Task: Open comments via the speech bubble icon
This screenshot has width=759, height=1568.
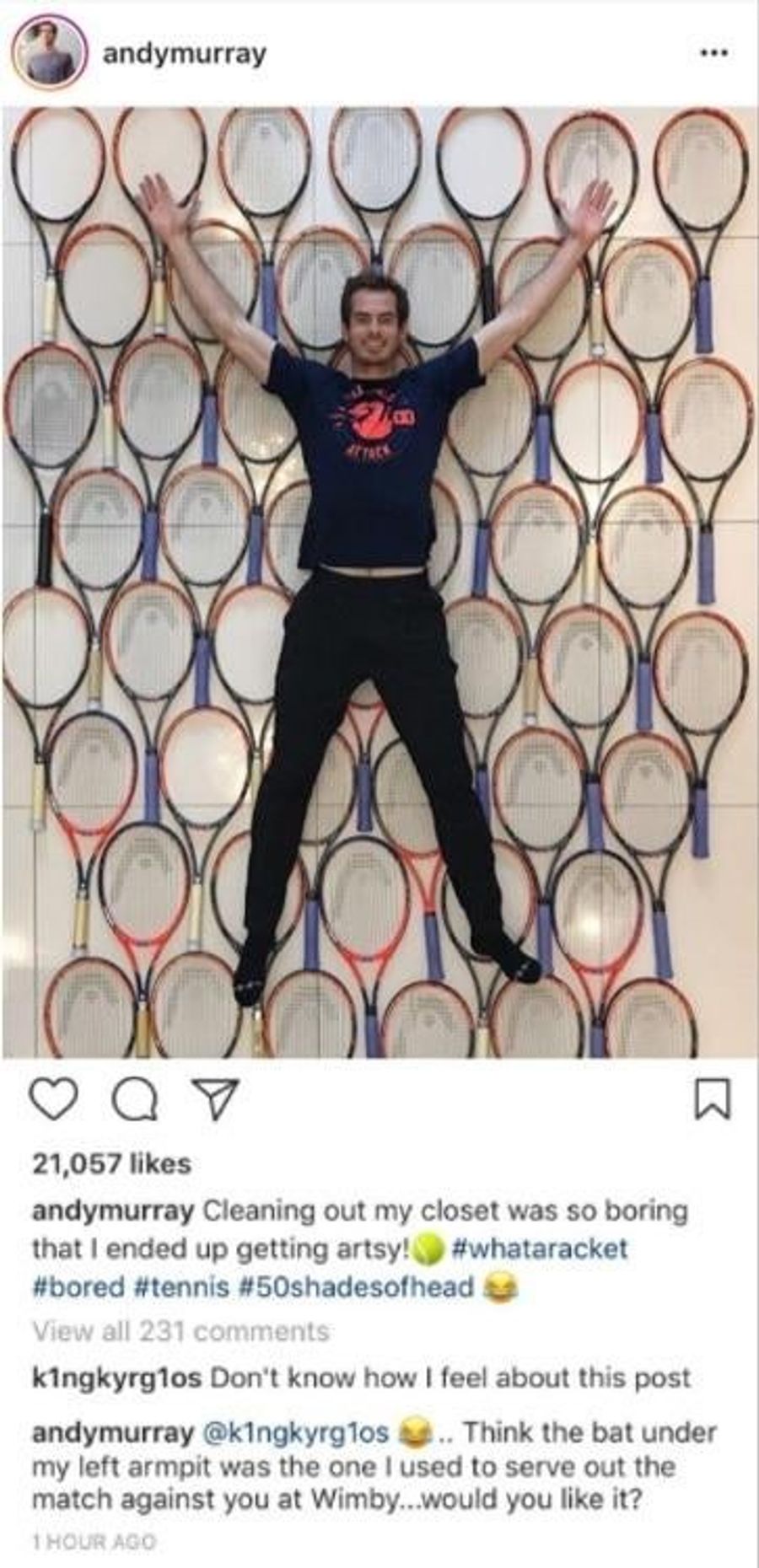Action: [x=136, y=1099]
